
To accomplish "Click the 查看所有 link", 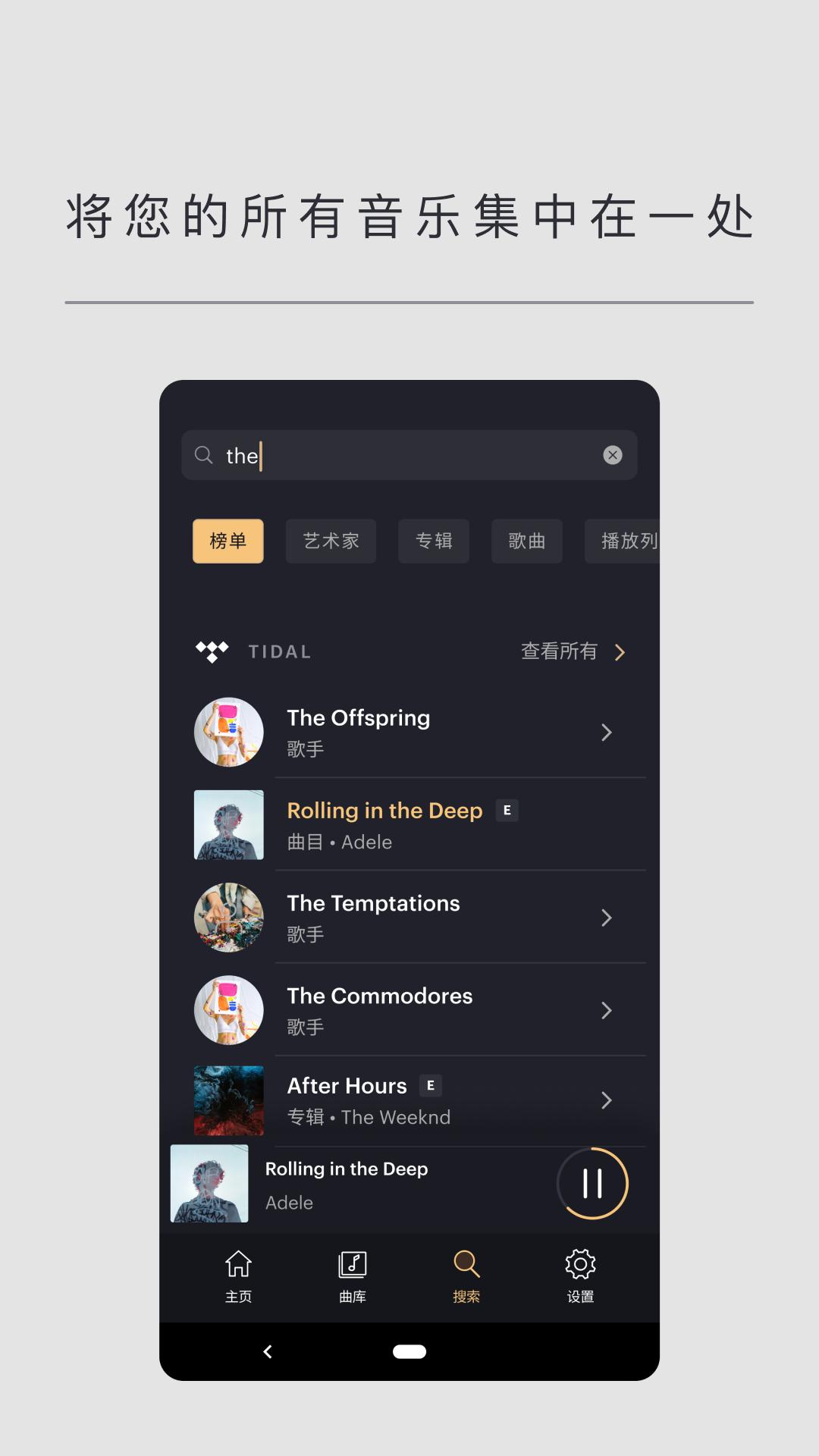I will point(557,651).
